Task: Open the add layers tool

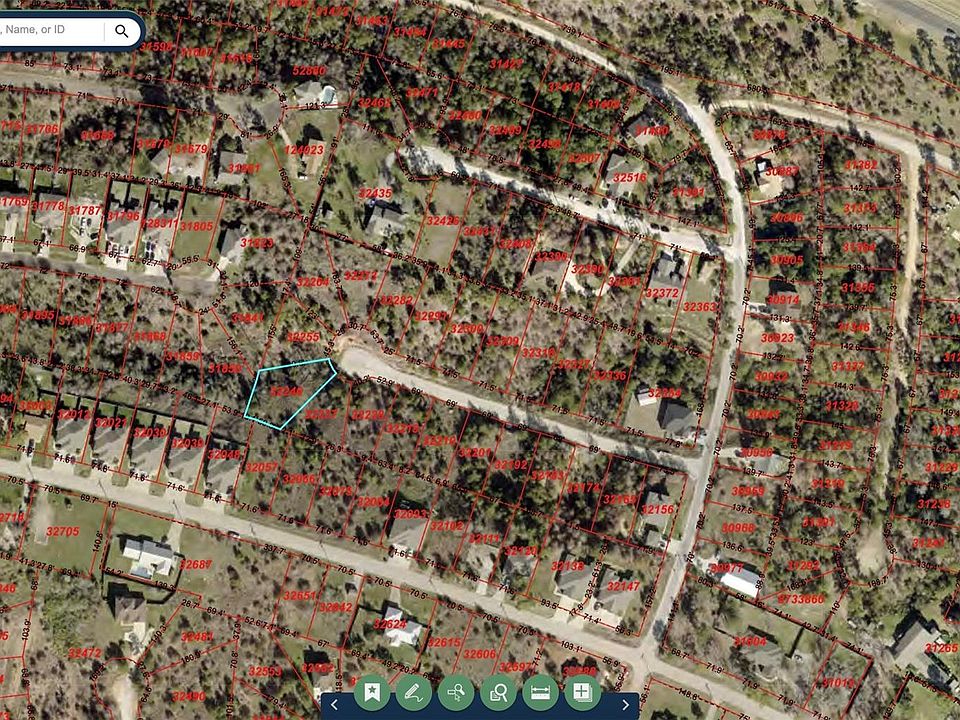Action: (x=581, y=692)
